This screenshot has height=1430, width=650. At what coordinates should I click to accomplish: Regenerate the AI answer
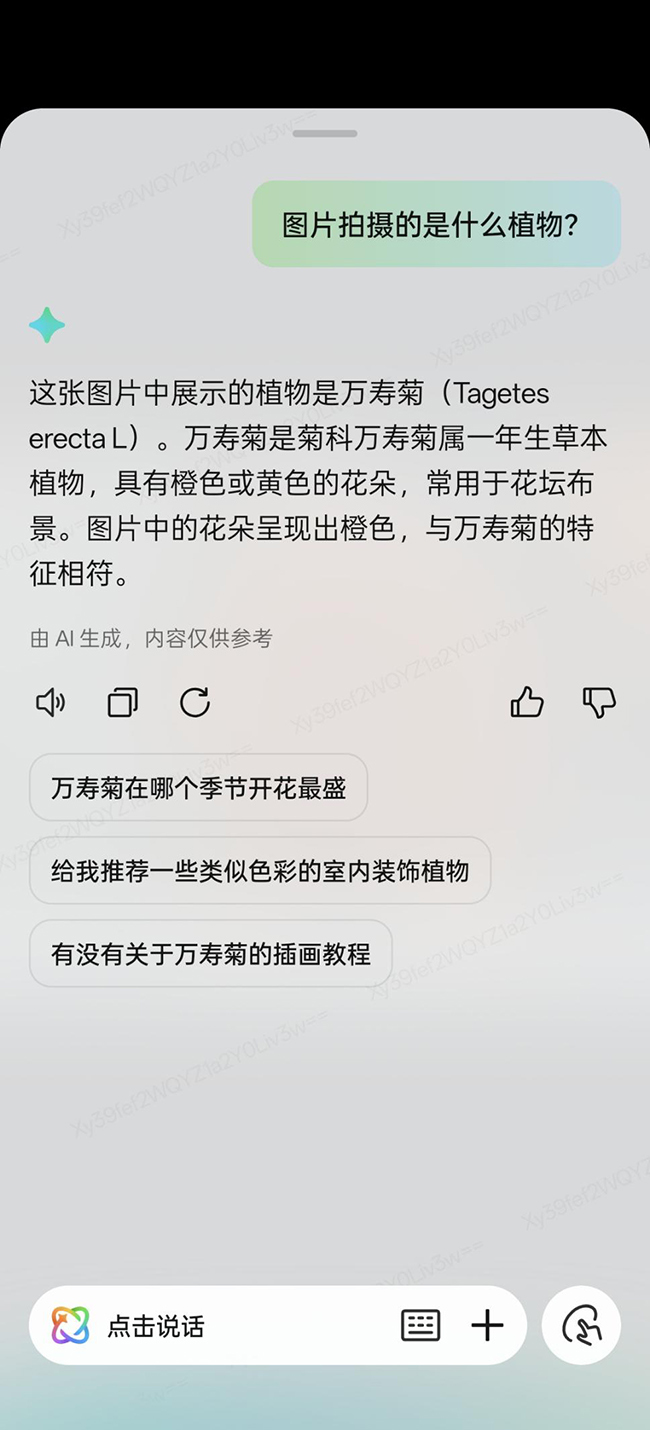195,703
